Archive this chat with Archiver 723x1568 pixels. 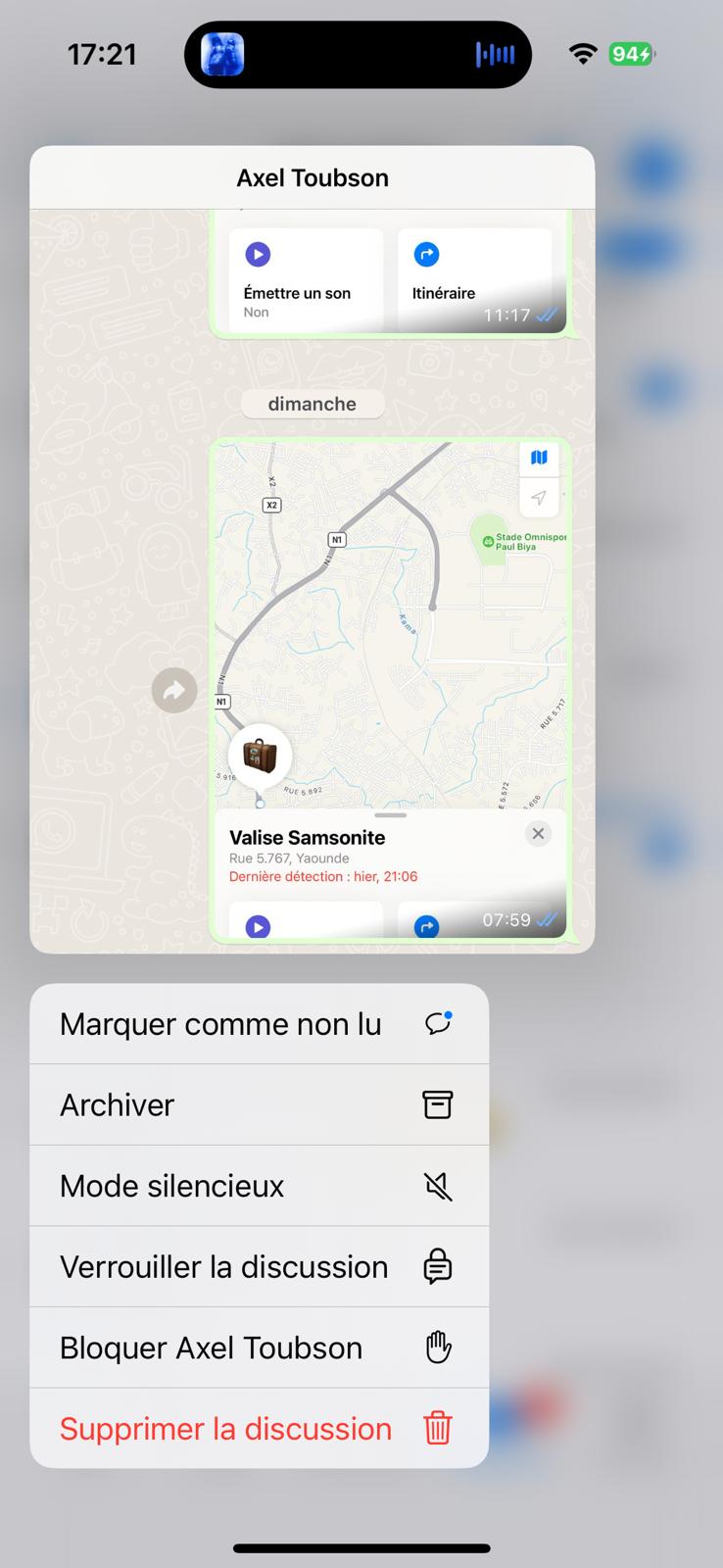(x=259, y=1104)
